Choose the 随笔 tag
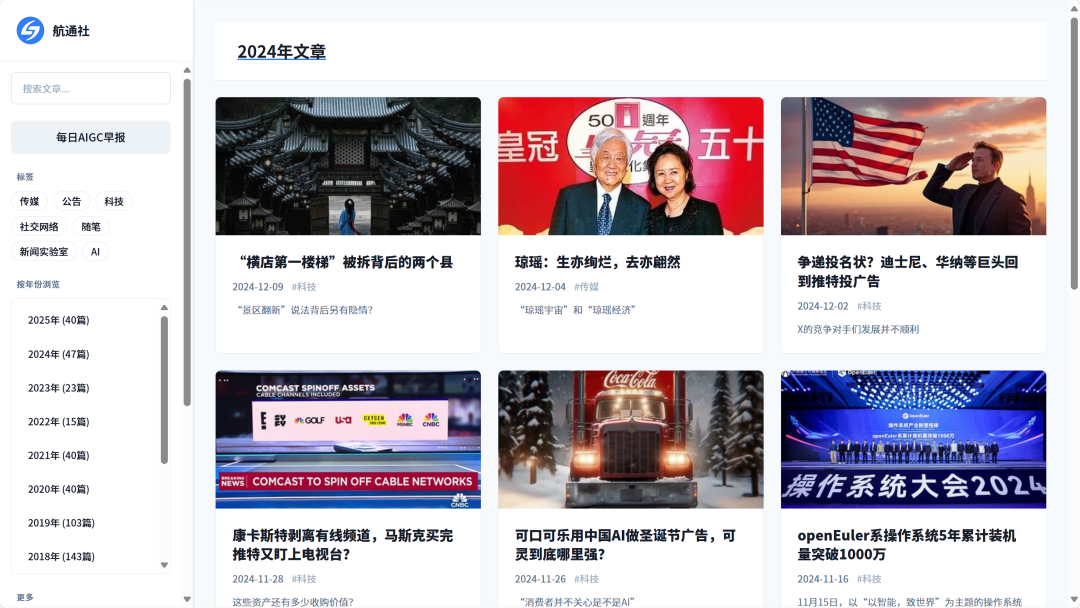Screen dimensions: 1080x608 tap(91, 226)
